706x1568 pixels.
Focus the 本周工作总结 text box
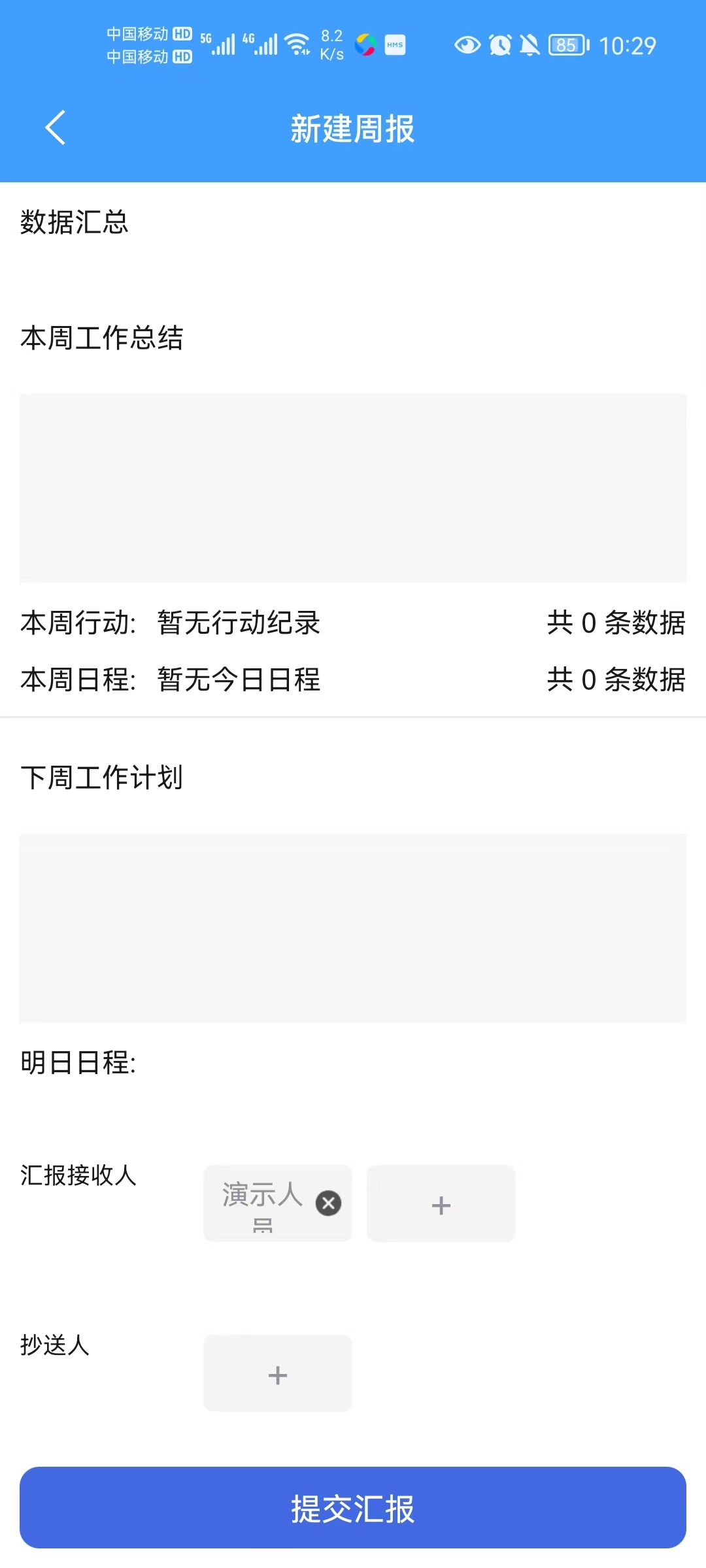click(x=353, y=488)
